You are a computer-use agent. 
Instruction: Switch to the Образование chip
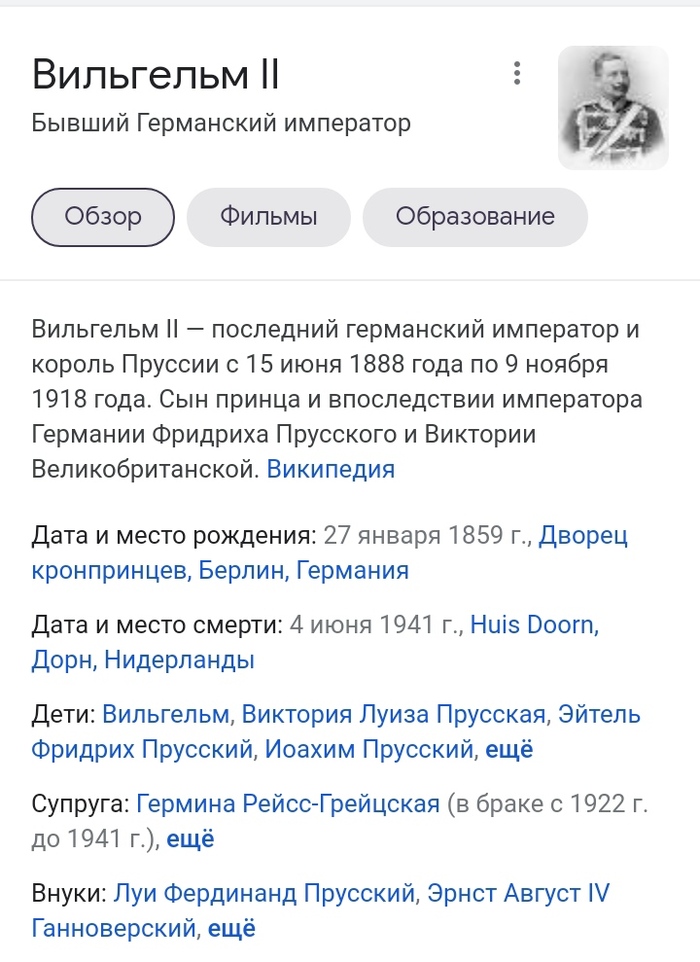474,217
